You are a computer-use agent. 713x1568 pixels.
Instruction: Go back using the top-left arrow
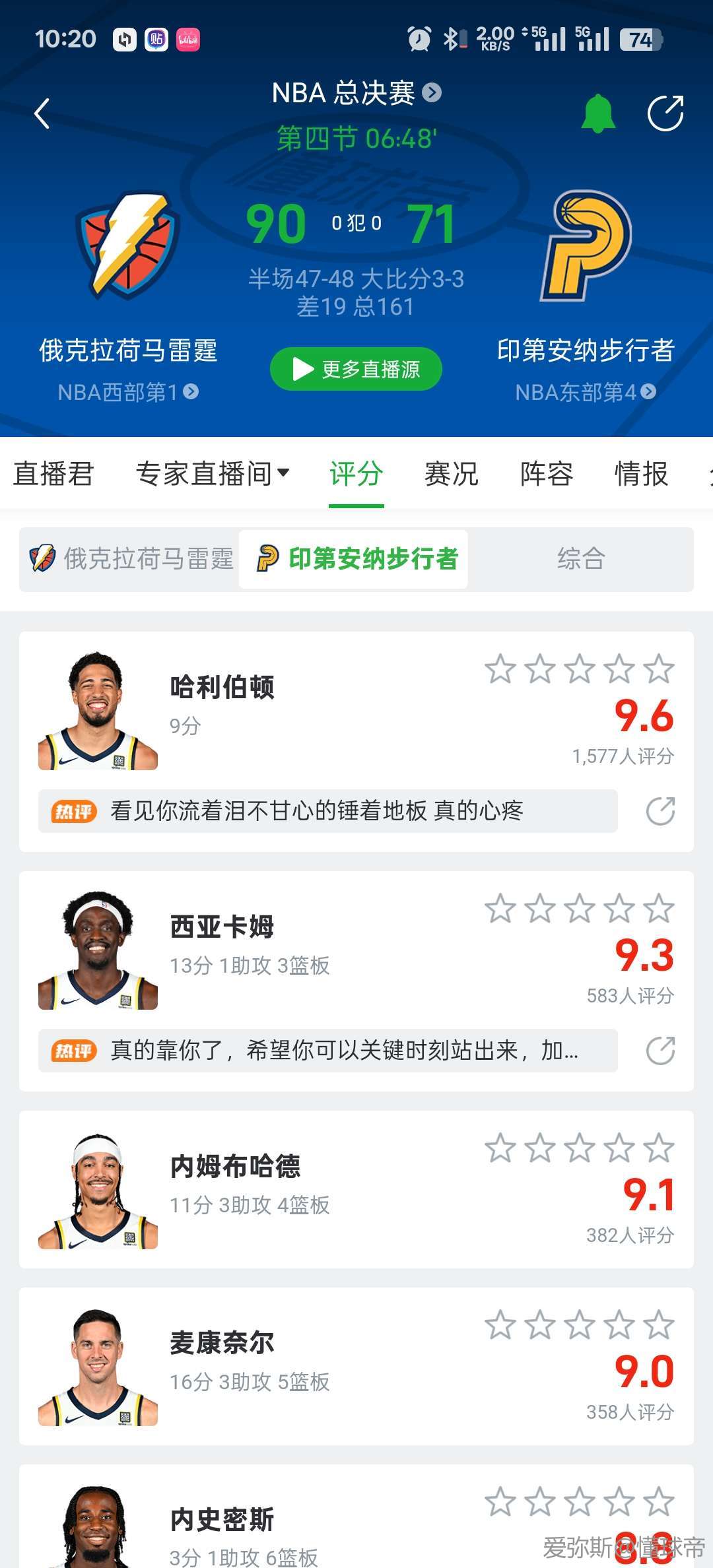click(42, 114)
